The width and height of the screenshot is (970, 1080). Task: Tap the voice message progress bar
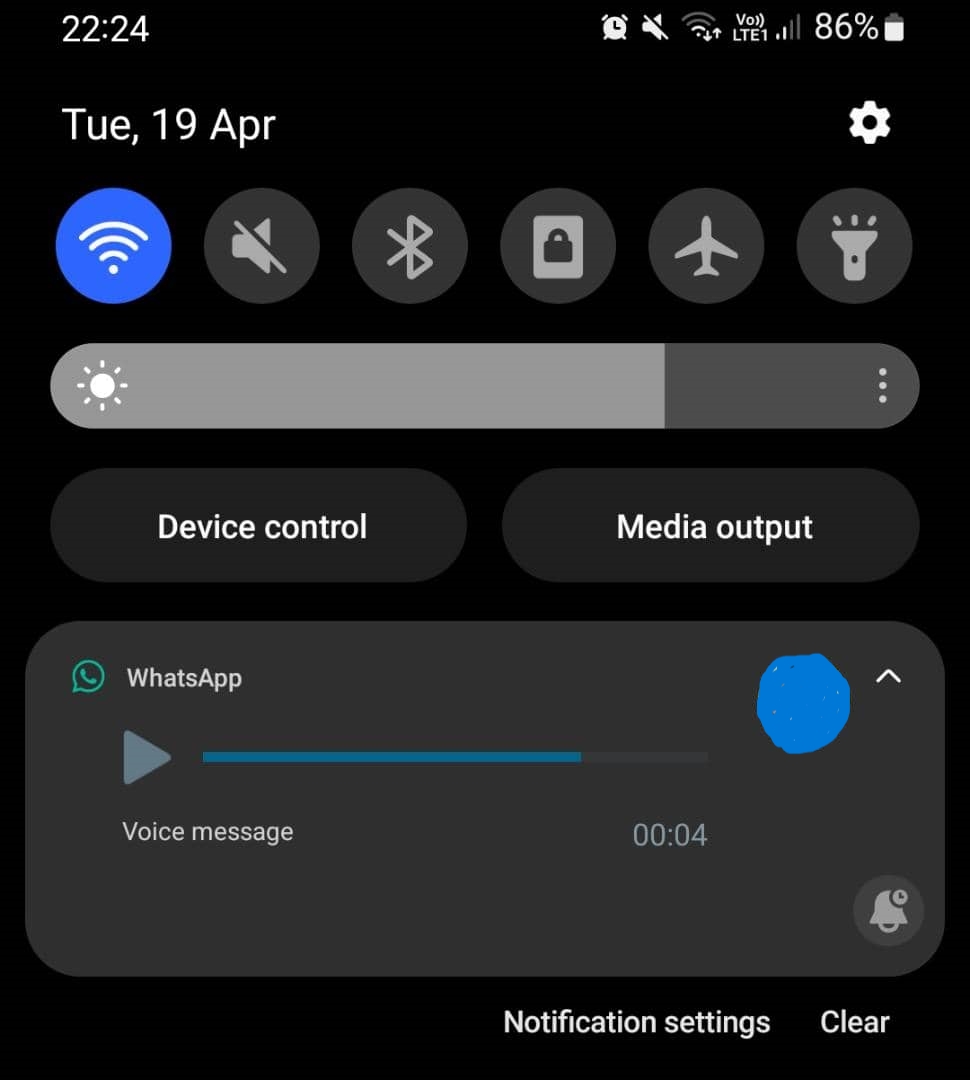pyautogui.click(x=455, y=757)
